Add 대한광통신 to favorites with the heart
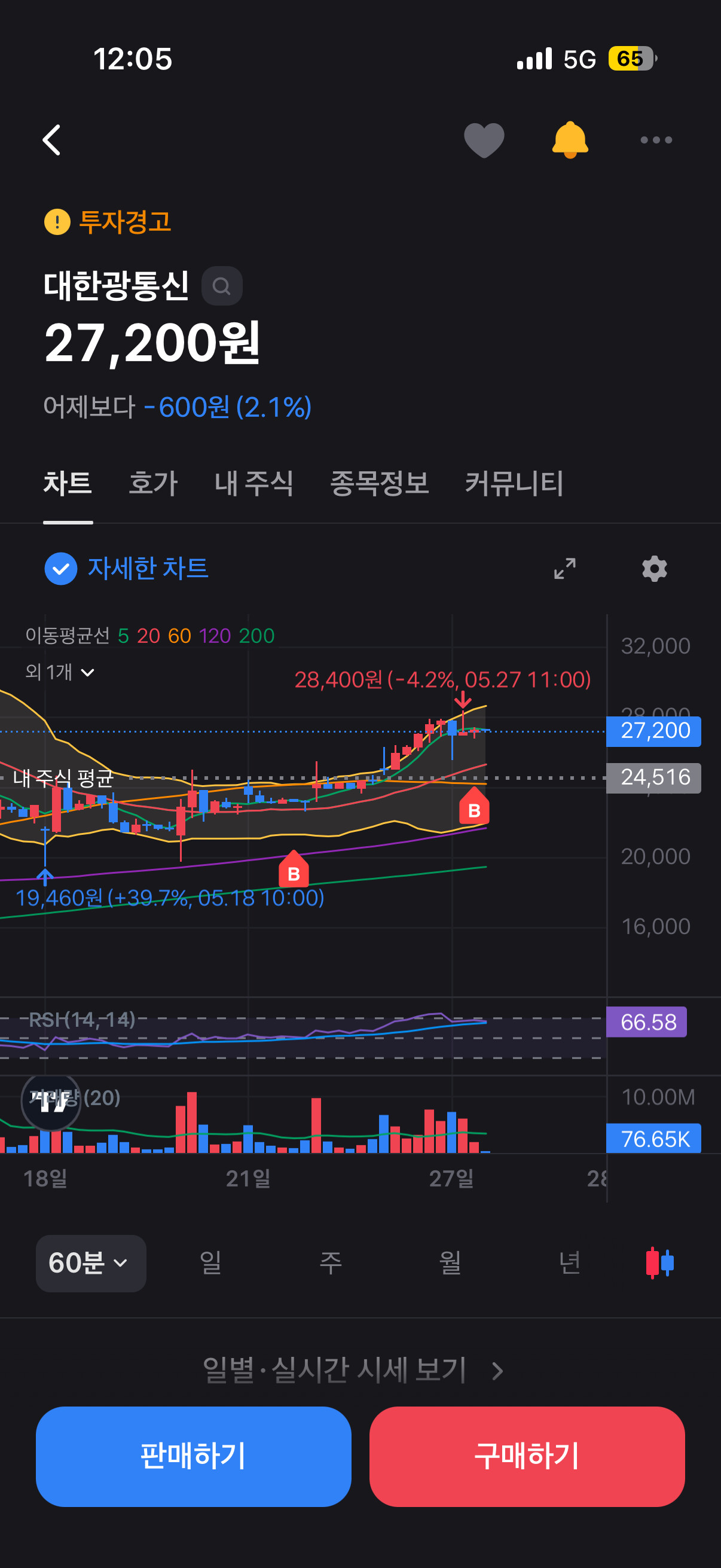 484,140
